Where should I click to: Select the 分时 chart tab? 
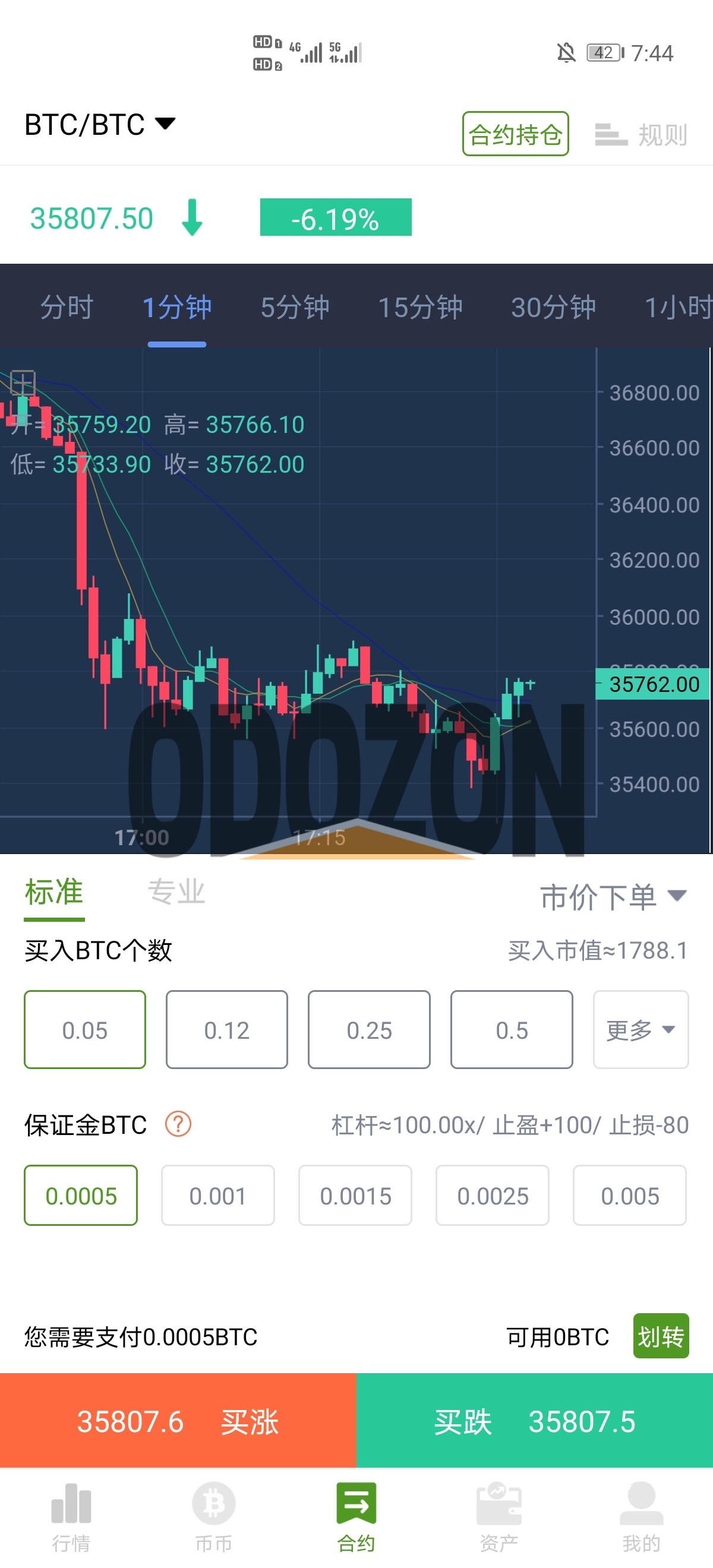(67, 308)
